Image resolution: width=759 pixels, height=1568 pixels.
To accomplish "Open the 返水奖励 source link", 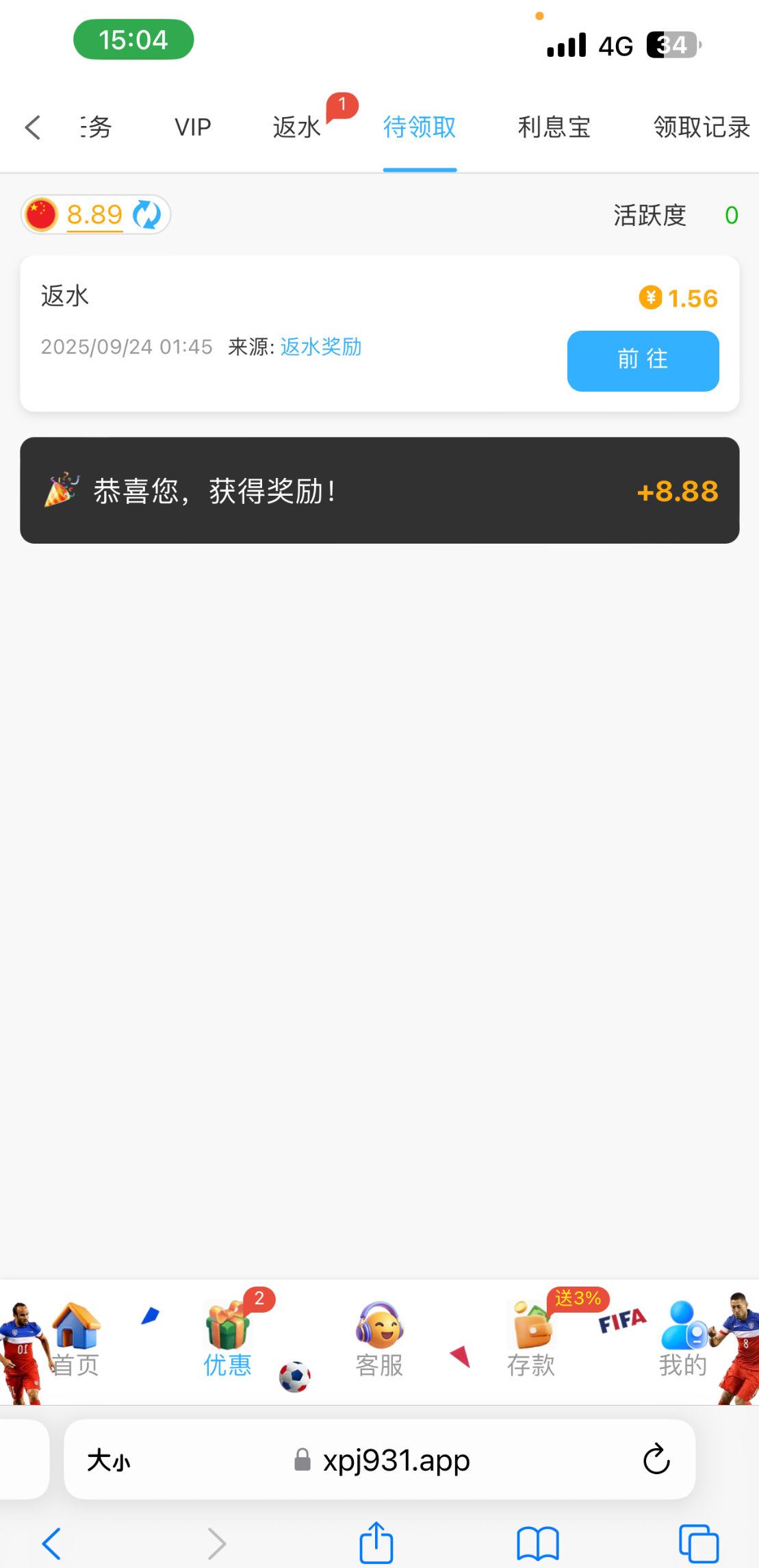I will pos(321,347).
